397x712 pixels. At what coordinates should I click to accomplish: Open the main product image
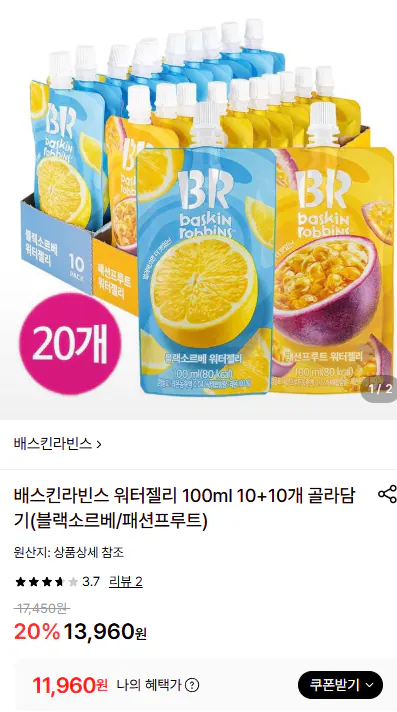pyautogui.click(x=198, y=210)
